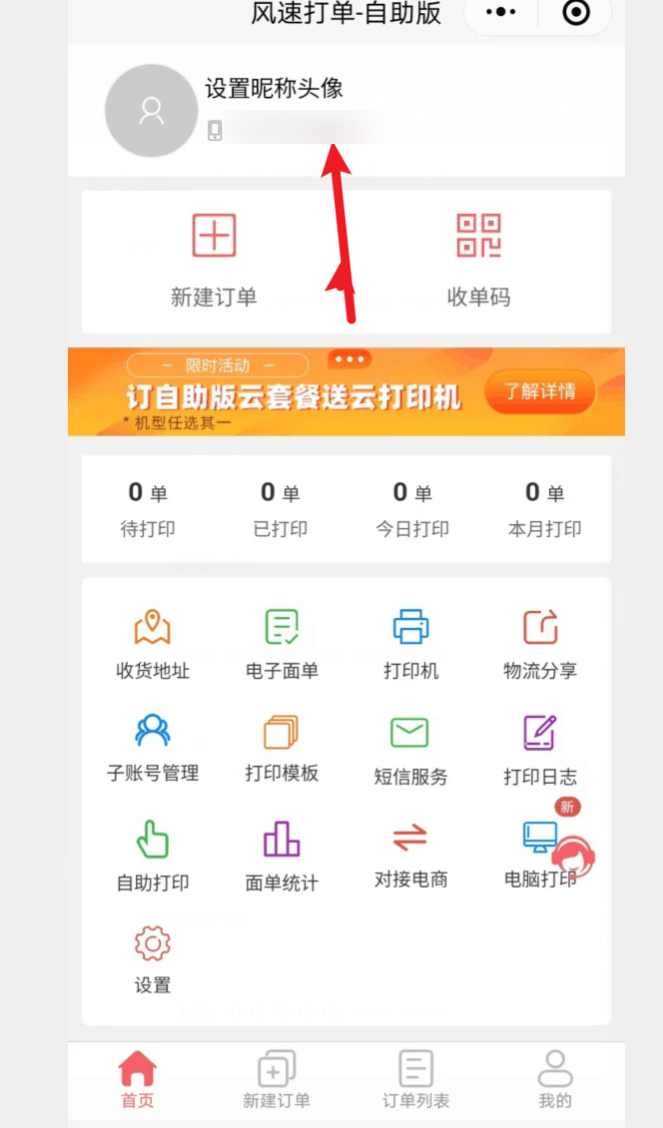Create a new order via 新建订单 tile
Screen dimensions: 663x1128
[x=214, y=260]
